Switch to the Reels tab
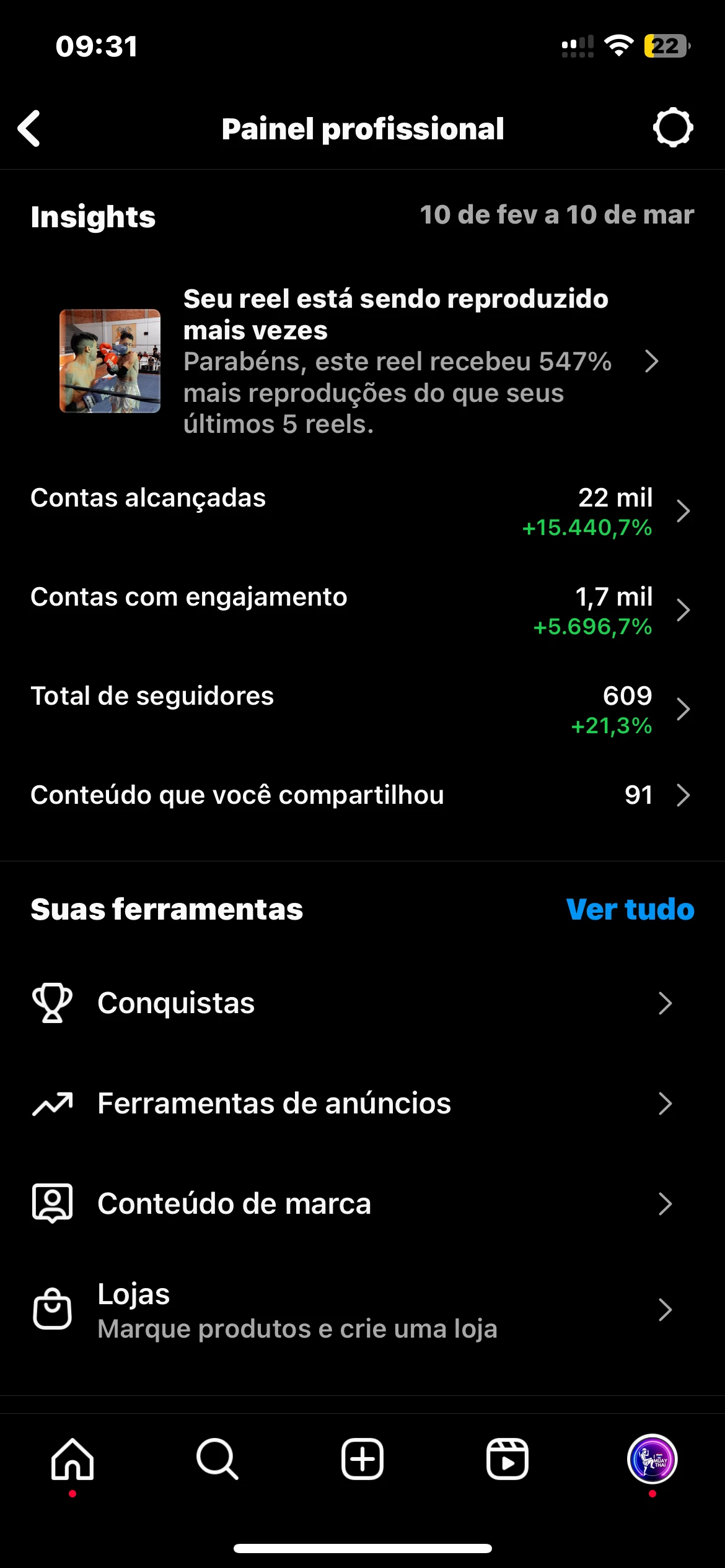This screenshot has width=725, height=1568. [x=507, y=1459]
